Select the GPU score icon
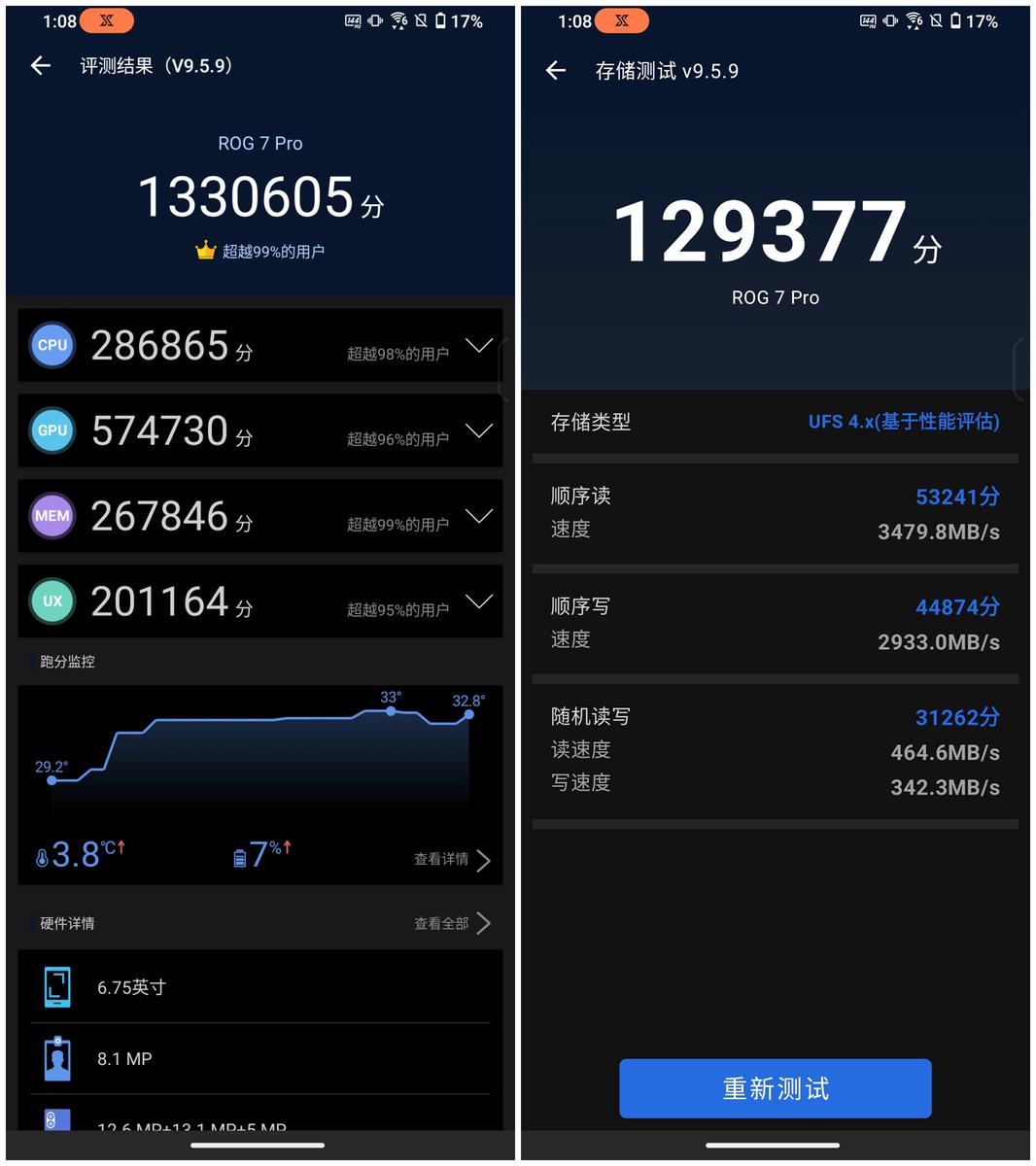Screen dimensions: 1036x1166 [52, 430]
